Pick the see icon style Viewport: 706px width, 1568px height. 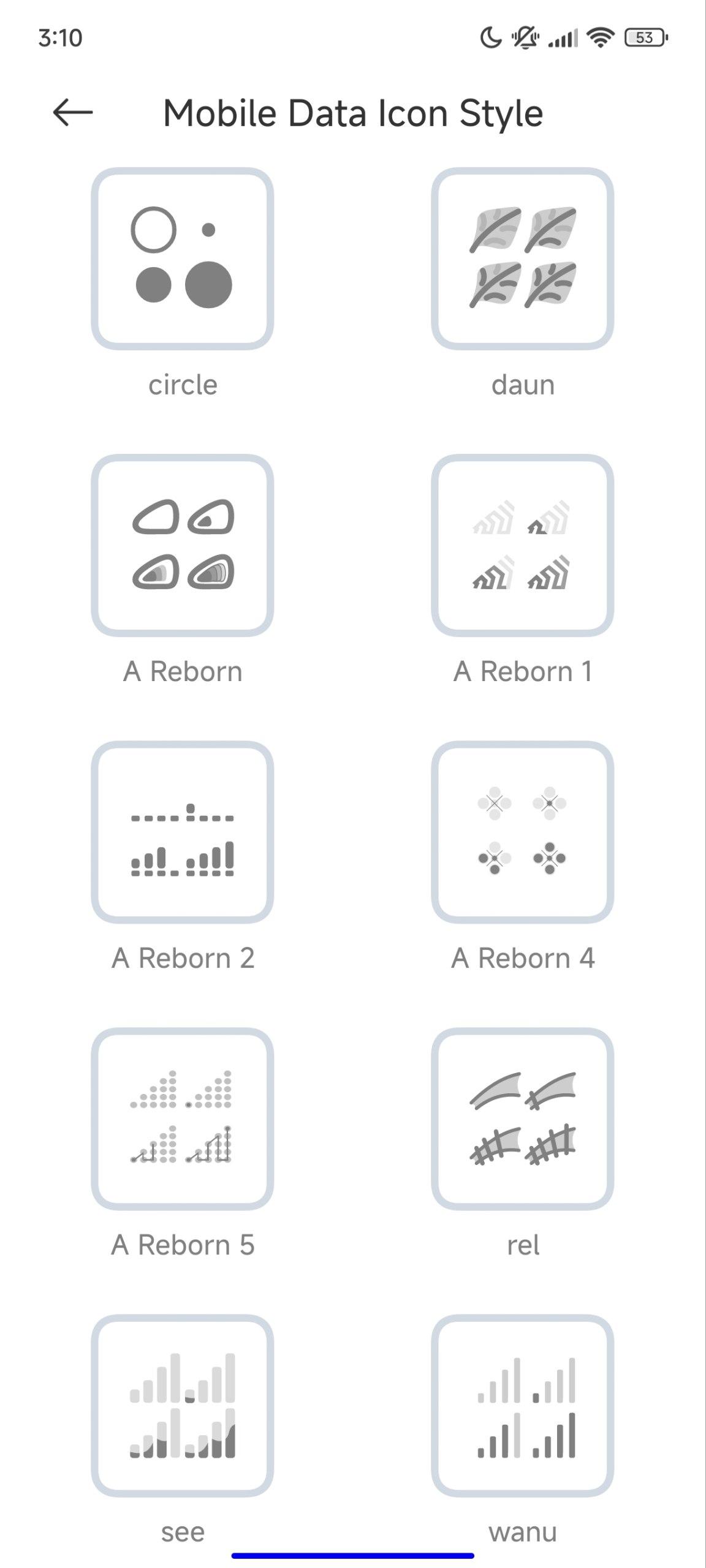click(183, 1406)
